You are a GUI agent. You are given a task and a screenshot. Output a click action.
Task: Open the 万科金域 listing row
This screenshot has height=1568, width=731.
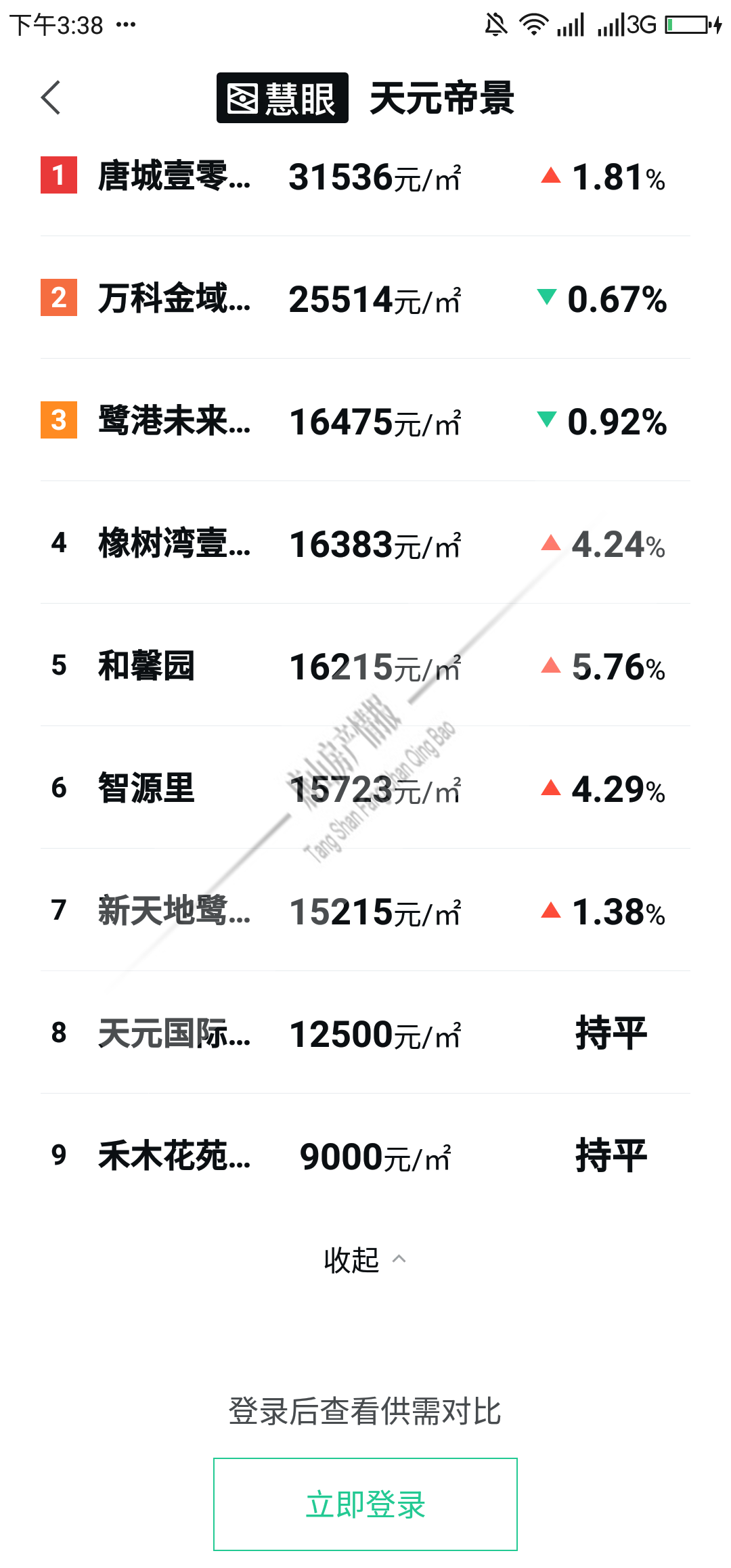pyautogui.click(x=365, y=299)
